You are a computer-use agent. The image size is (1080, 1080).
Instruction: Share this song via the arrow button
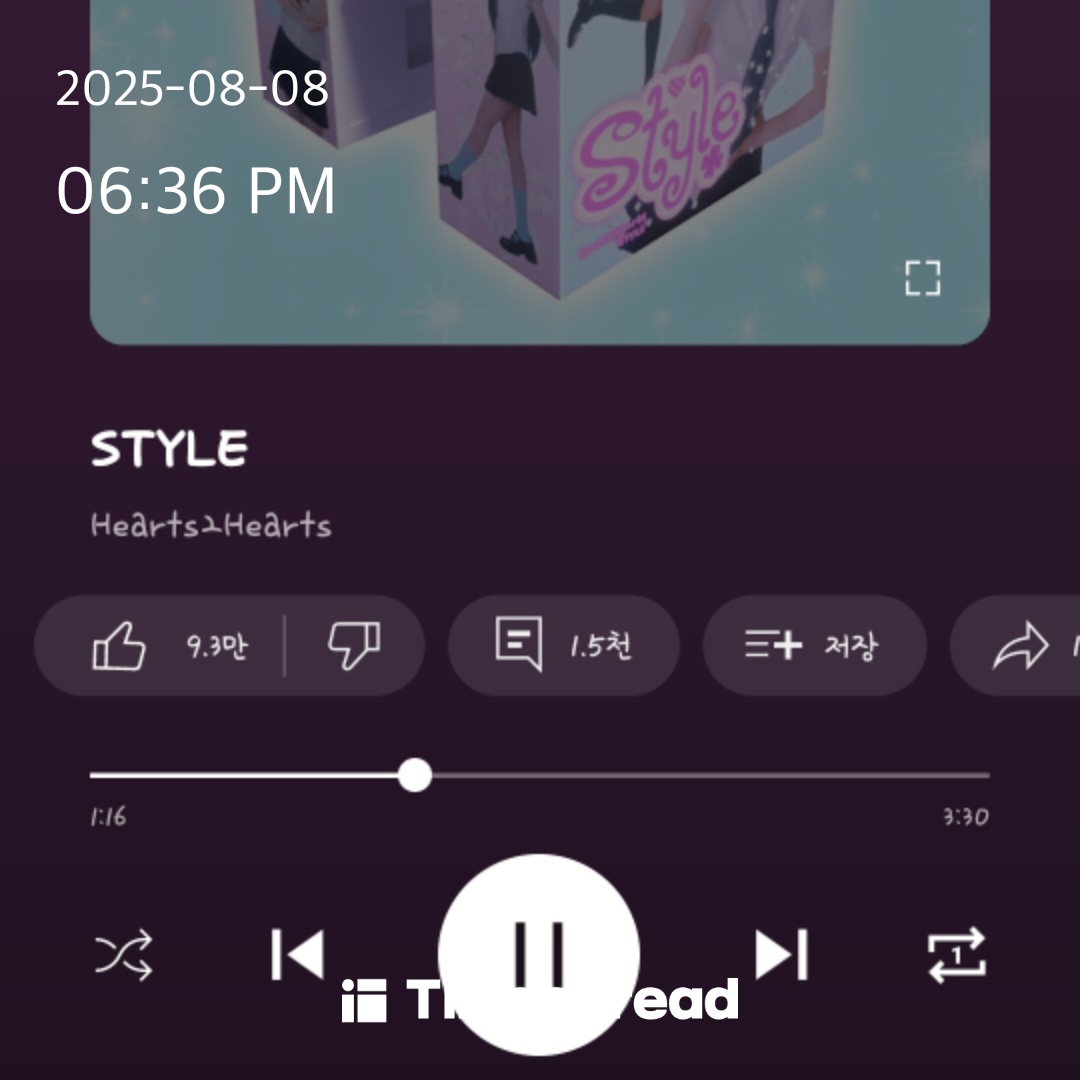point(1022,647)
